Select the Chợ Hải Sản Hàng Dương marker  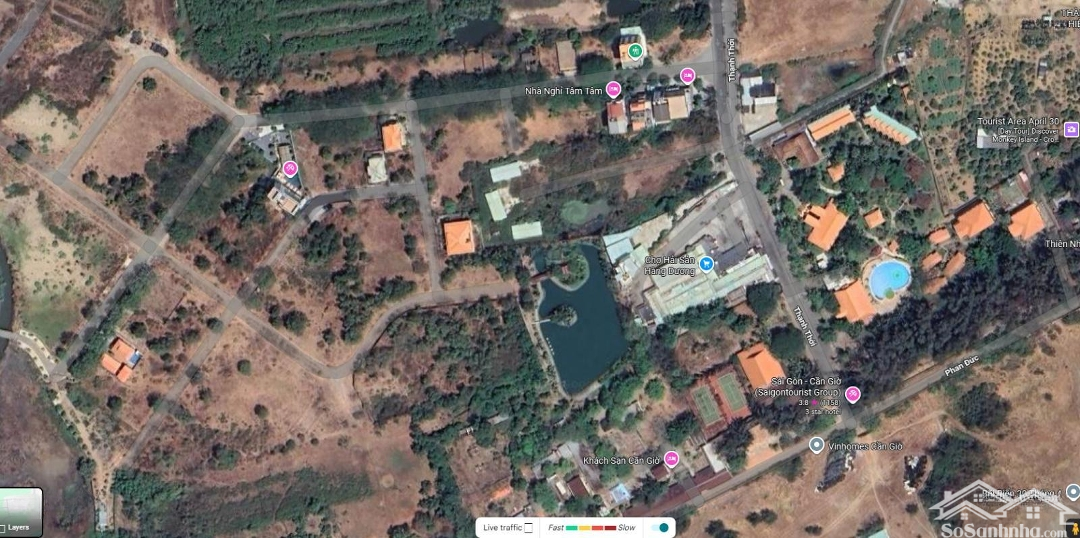(x=707, y=264)
